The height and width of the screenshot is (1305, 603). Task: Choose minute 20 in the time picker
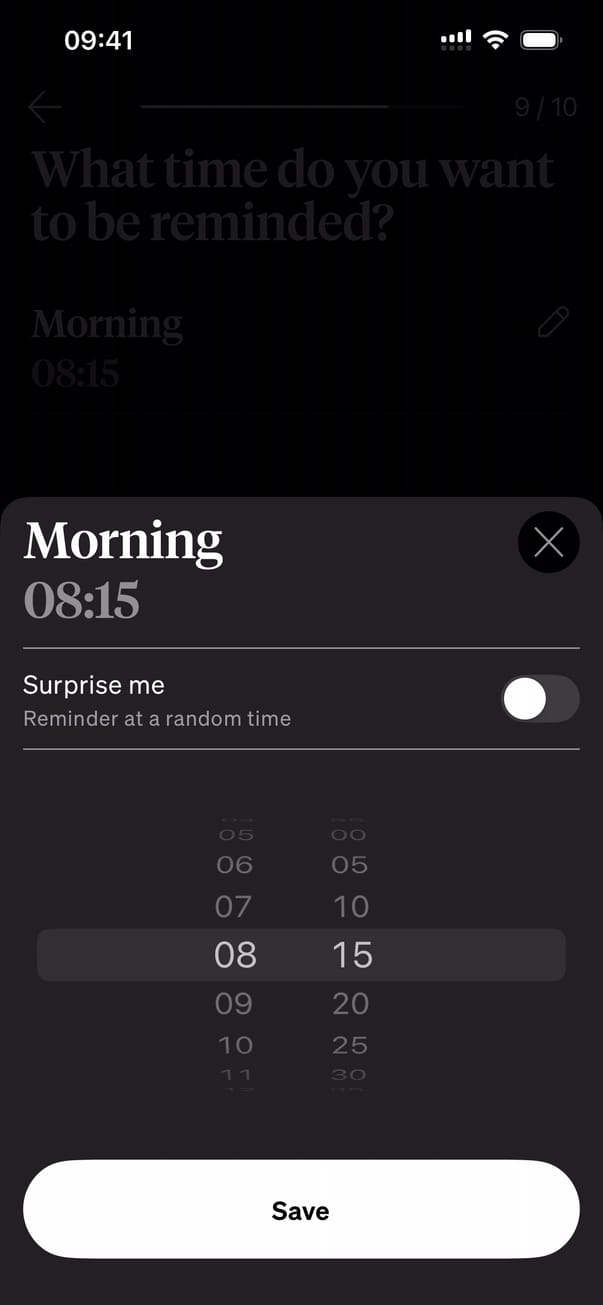coord(351,1003)
